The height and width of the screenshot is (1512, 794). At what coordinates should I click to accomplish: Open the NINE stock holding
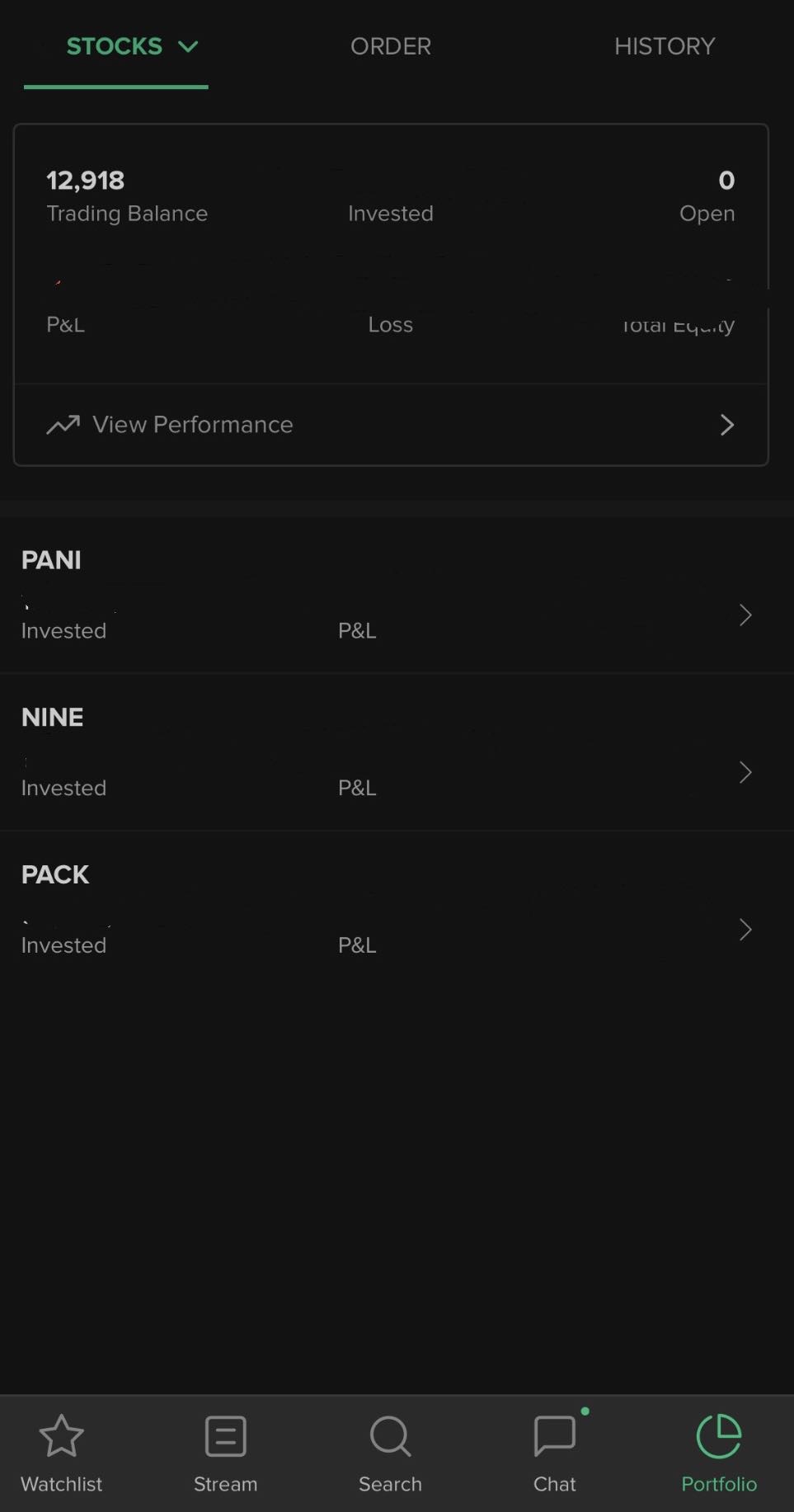397,752
